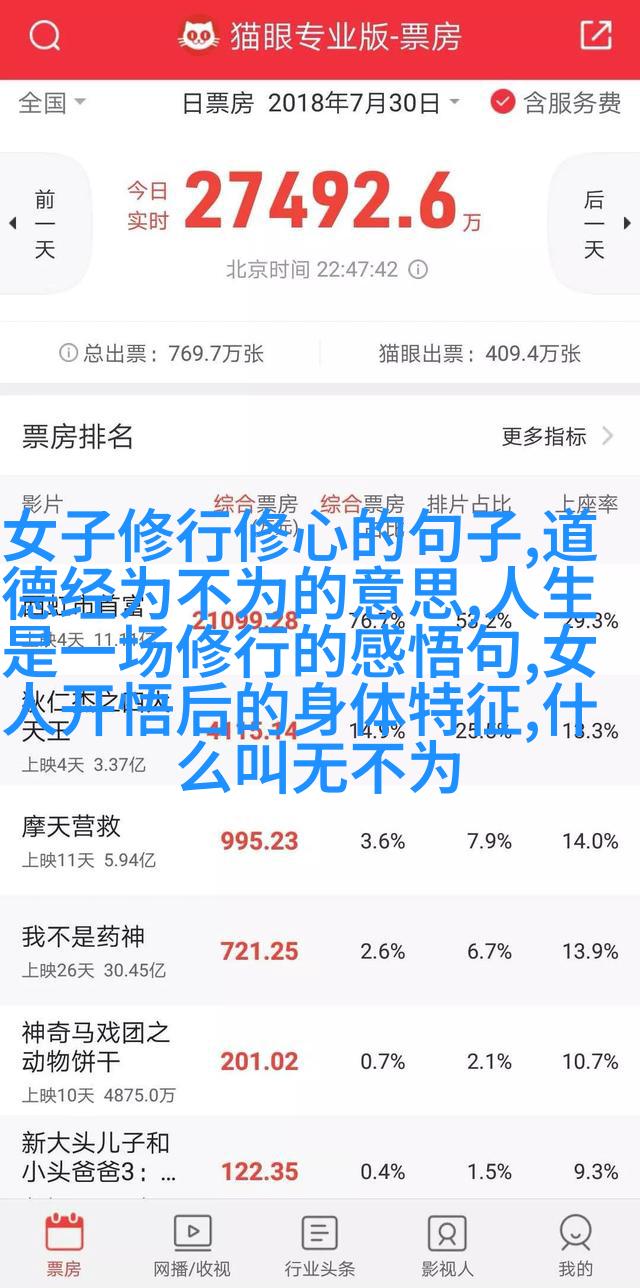Open the 摩天营救 movie row
The width and height of the screenshot is (640, 1288).
320,840
